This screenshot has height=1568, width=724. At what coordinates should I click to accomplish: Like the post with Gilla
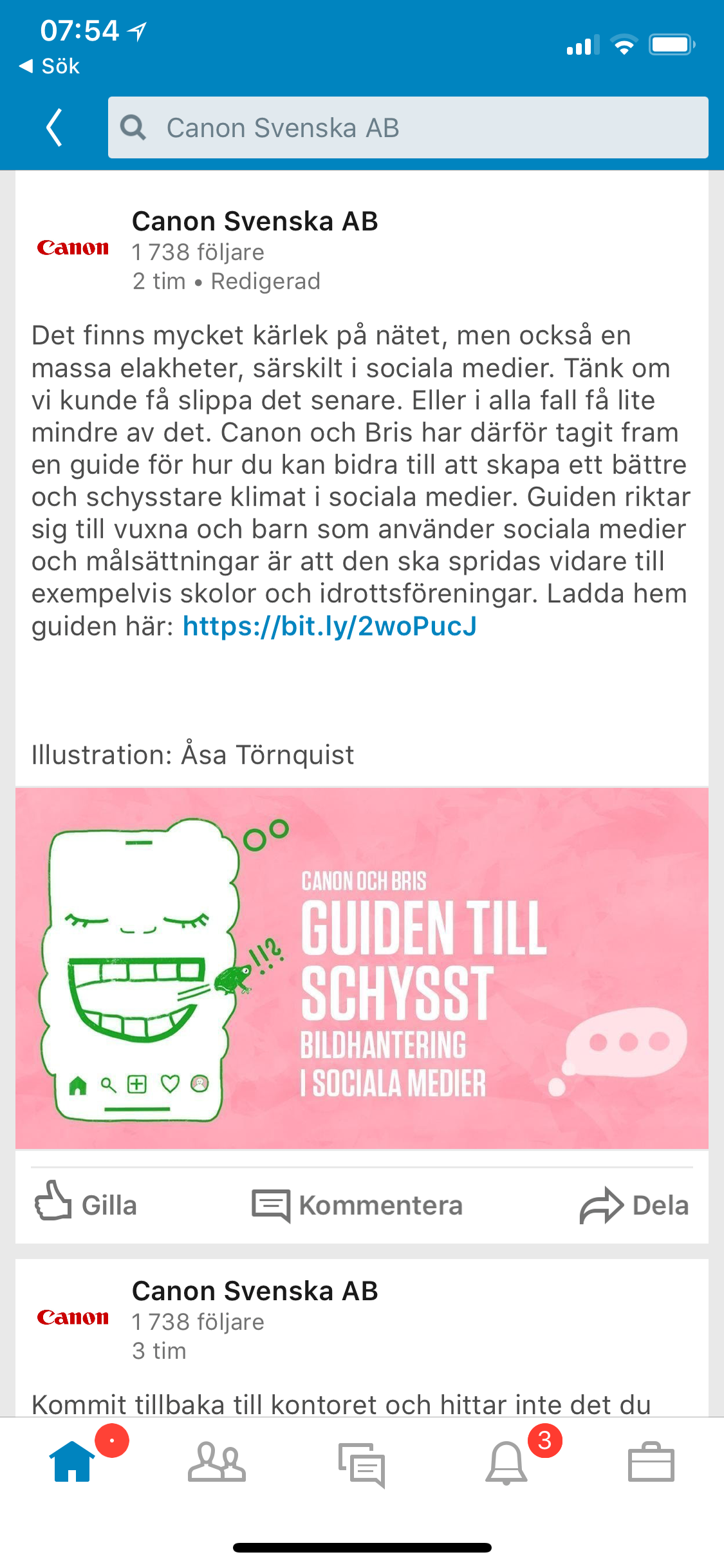(x=86, y=1205)
